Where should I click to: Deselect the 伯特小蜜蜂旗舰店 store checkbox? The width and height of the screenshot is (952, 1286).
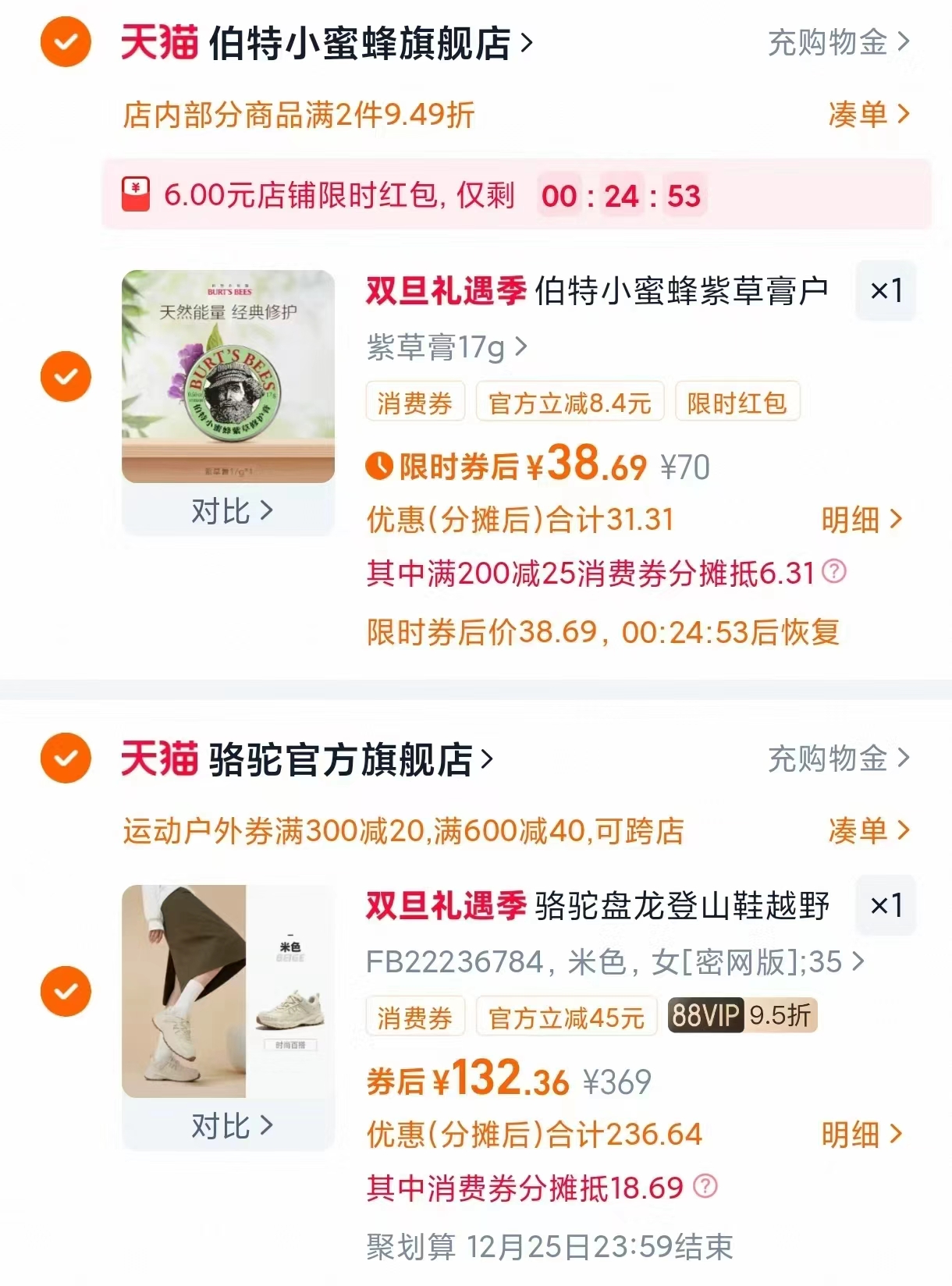[x=66, y=44]
